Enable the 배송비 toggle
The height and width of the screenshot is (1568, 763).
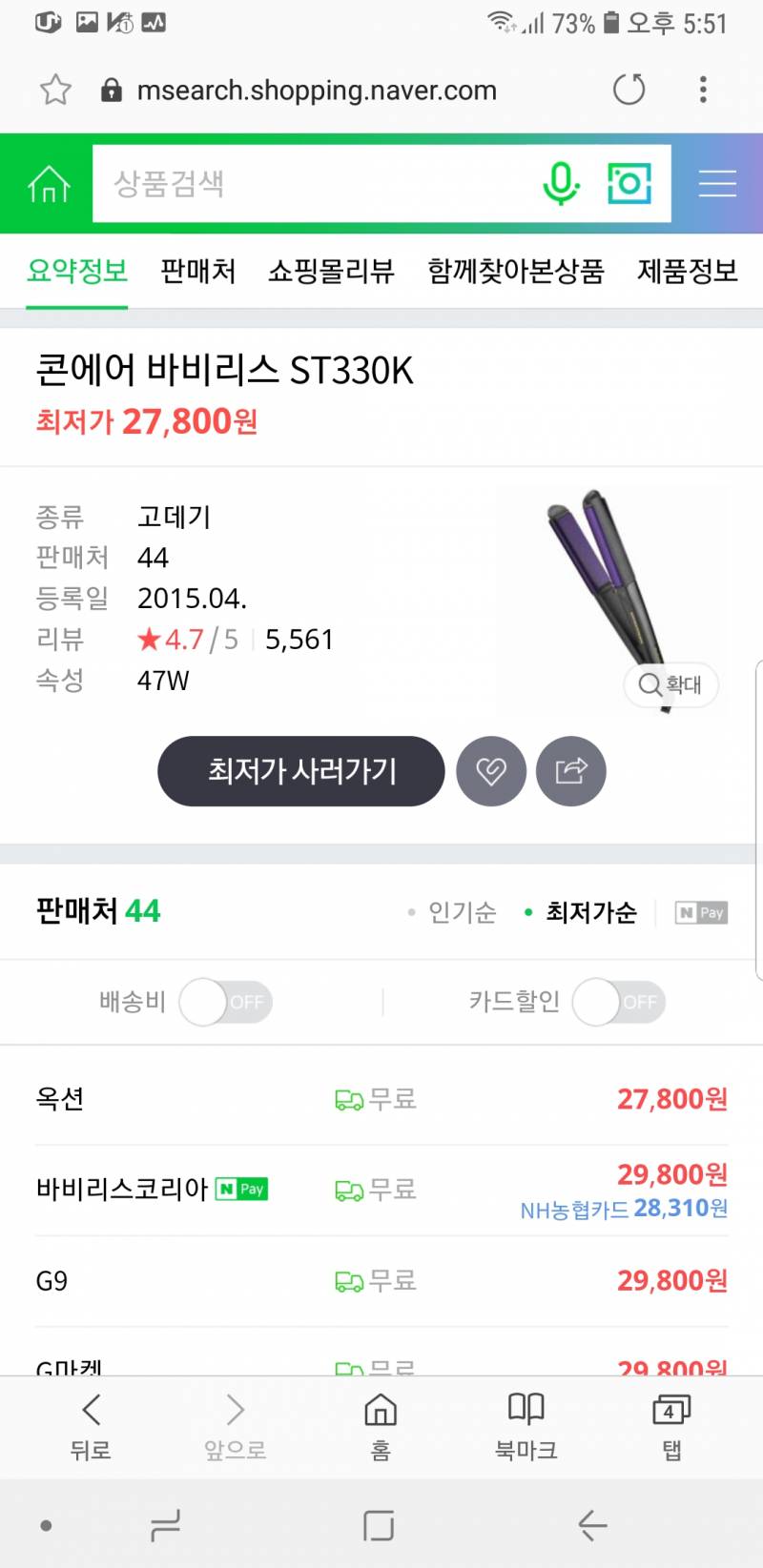pos(225,1002)
